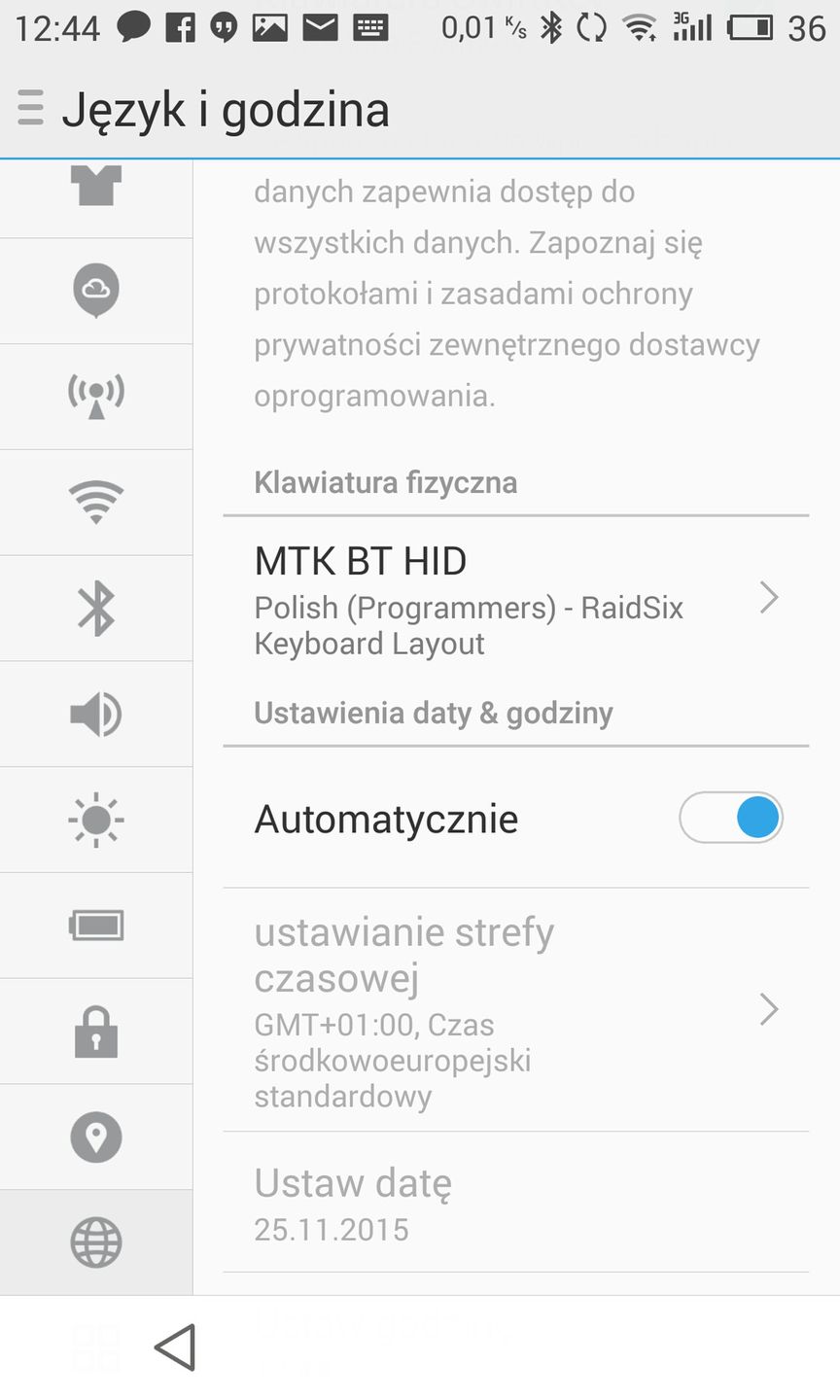This screenshot has width=840, height=1400.
Task: Disable the Automatycznie time toggle
Action: [x=730, y=818]
